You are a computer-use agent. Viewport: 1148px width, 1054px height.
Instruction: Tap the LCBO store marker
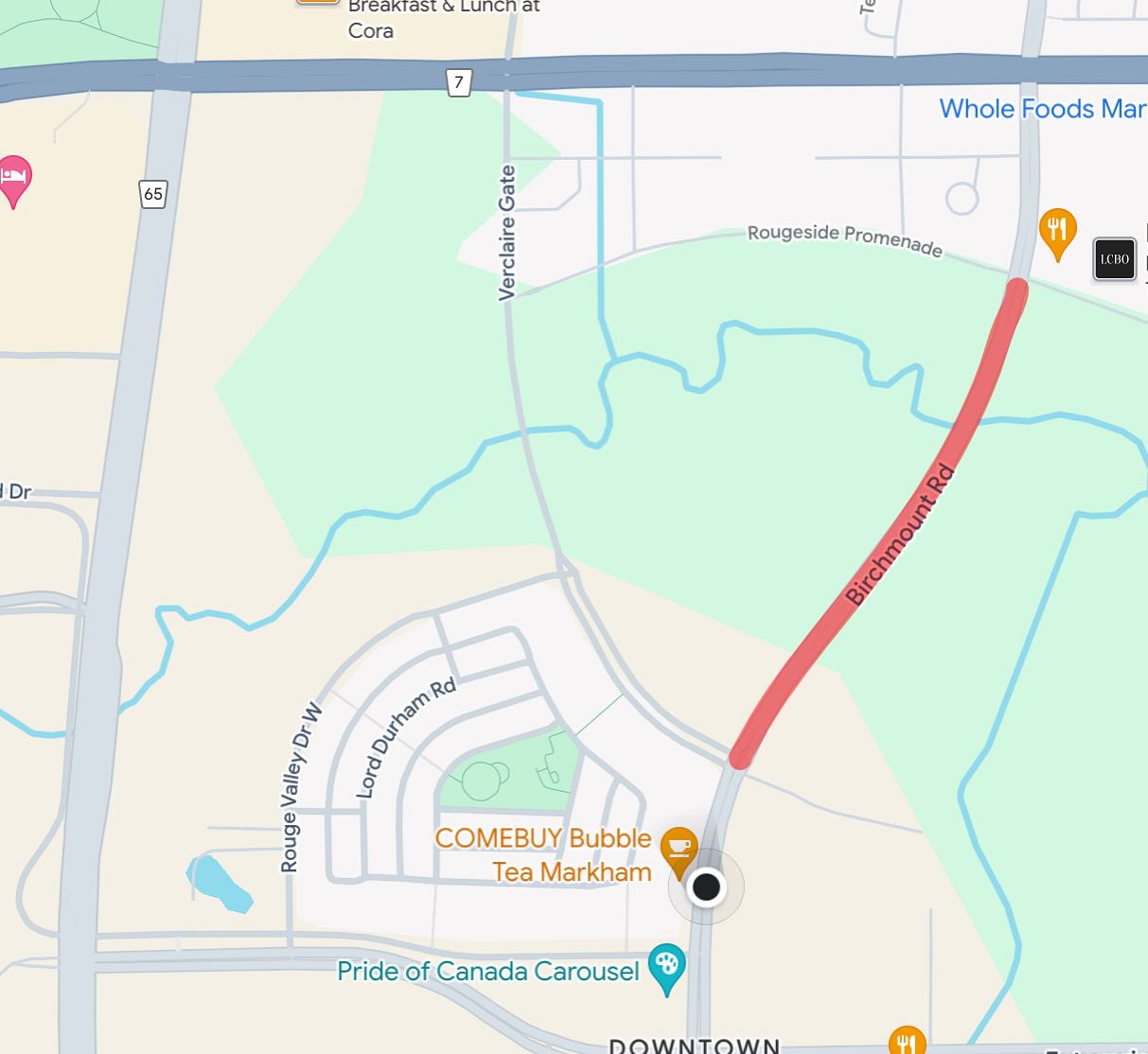click(x=1114, y=258)
